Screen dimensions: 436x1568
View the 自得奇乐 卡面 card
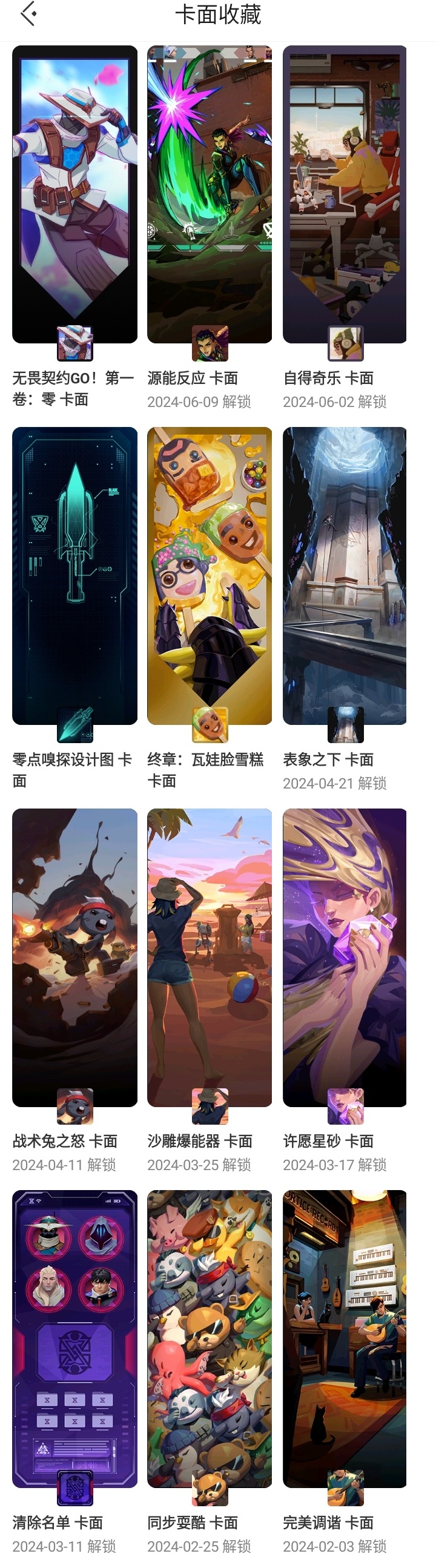pos(345,195)
